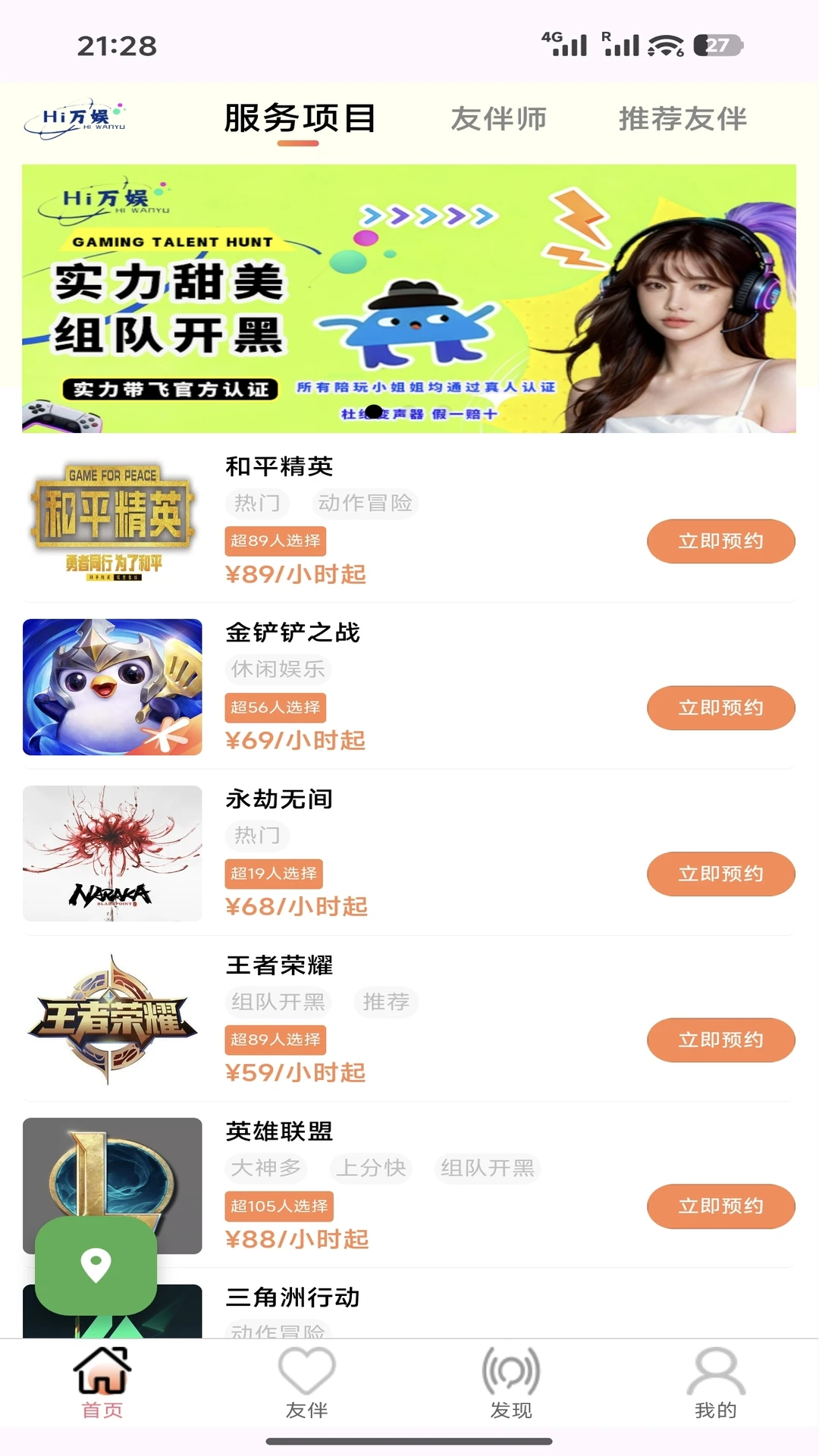The width and height of the screenshot is (819, 1456).
Task: Tap the 组队开黑 tag under 王者荣耀
Action: point(278,1002)
